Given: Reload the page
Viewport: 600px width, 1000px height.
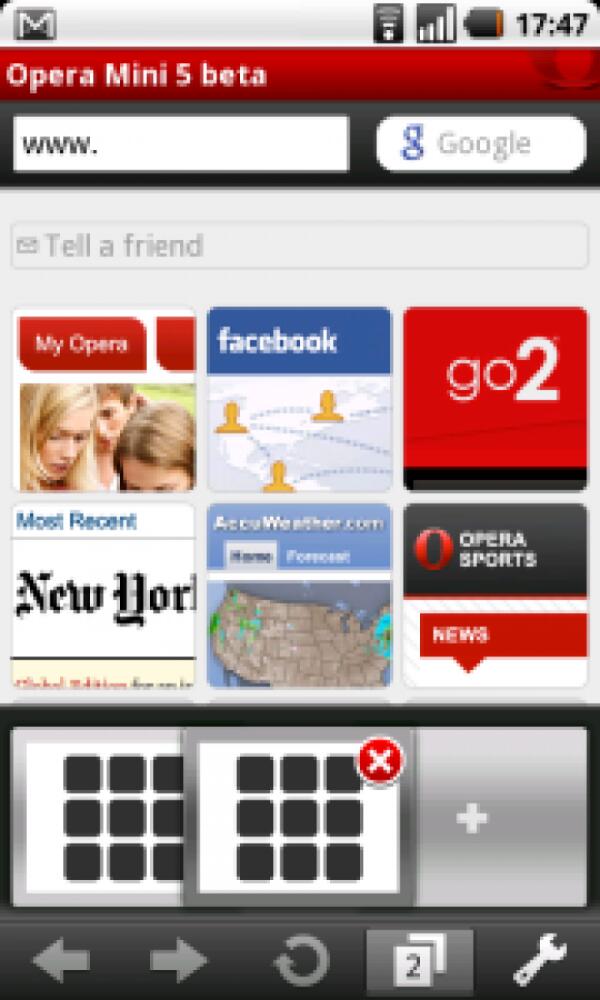Looking at the screenshot, I should 300,962.
